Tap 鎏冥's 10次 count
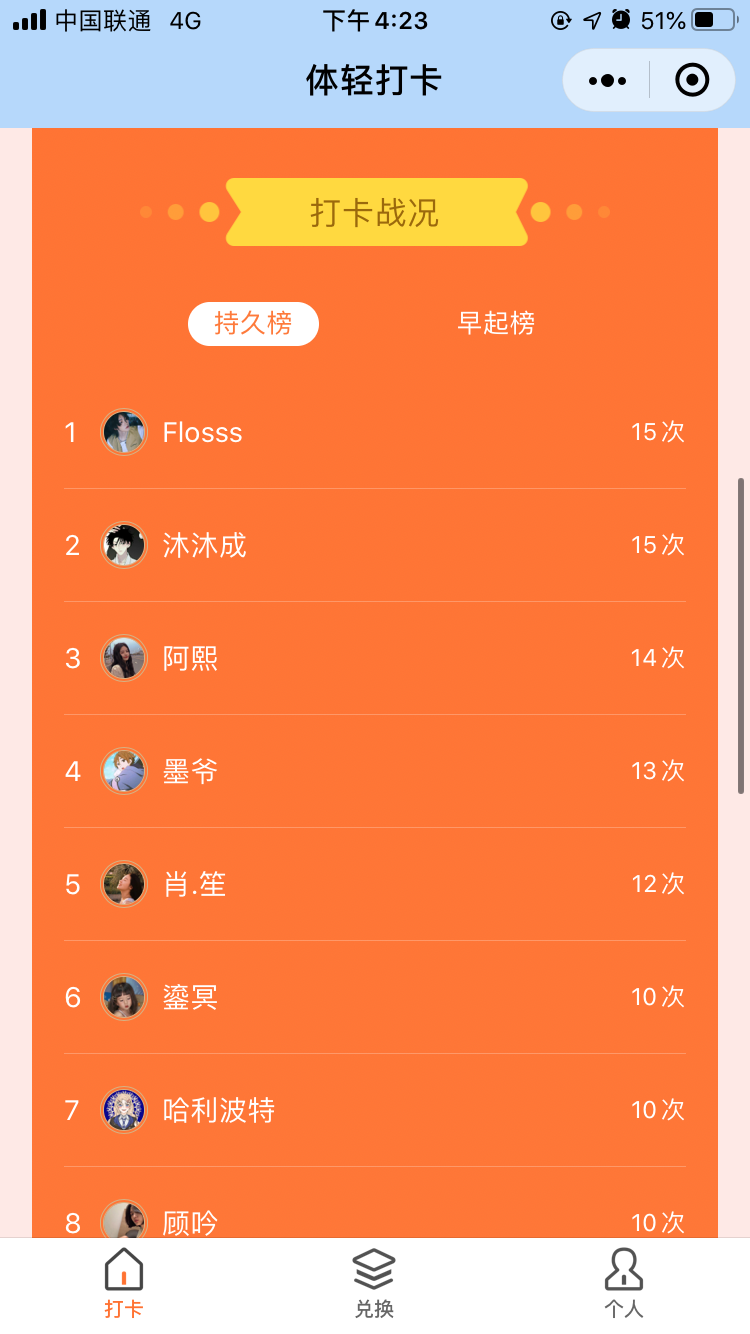 [658, 997]
